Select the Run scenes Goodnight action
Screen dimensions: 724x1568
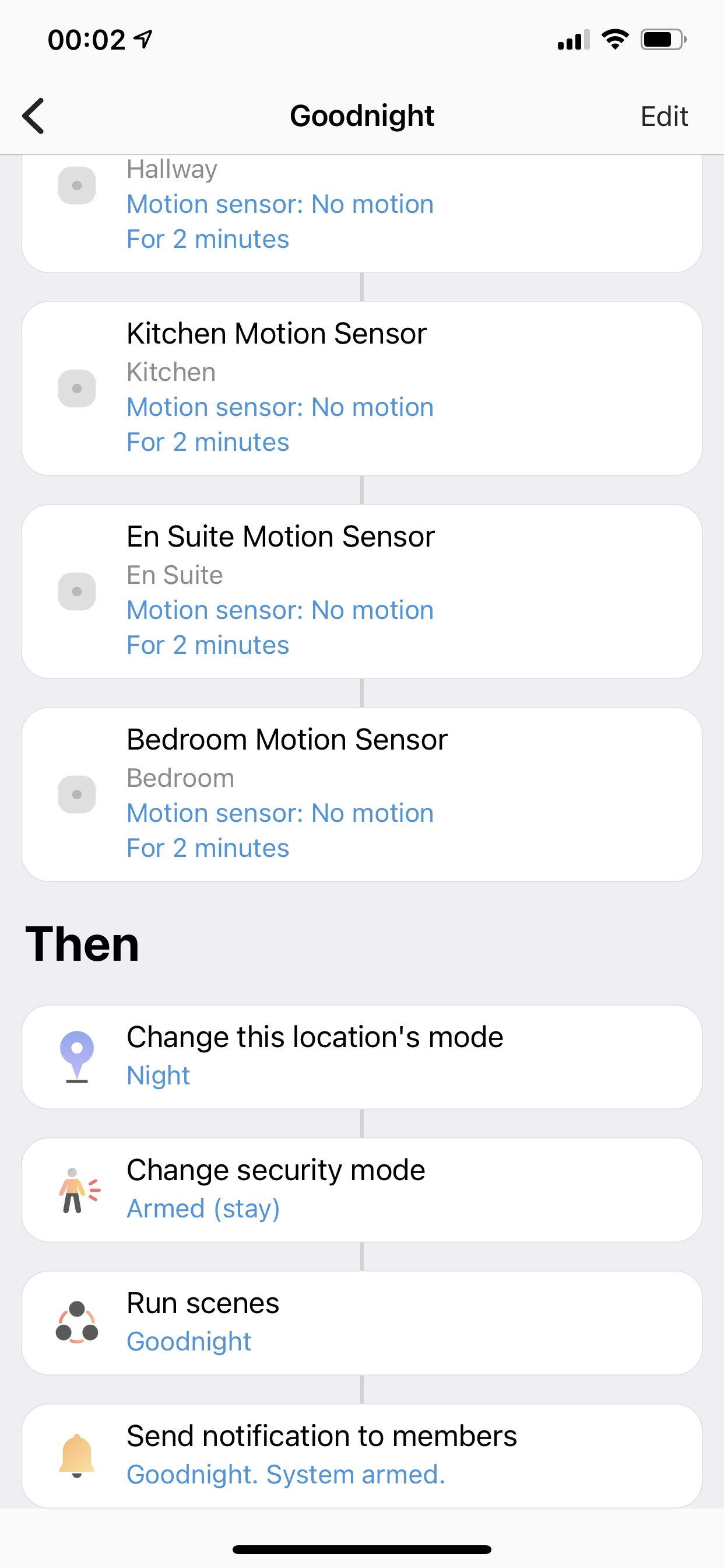coord(362,1322)
